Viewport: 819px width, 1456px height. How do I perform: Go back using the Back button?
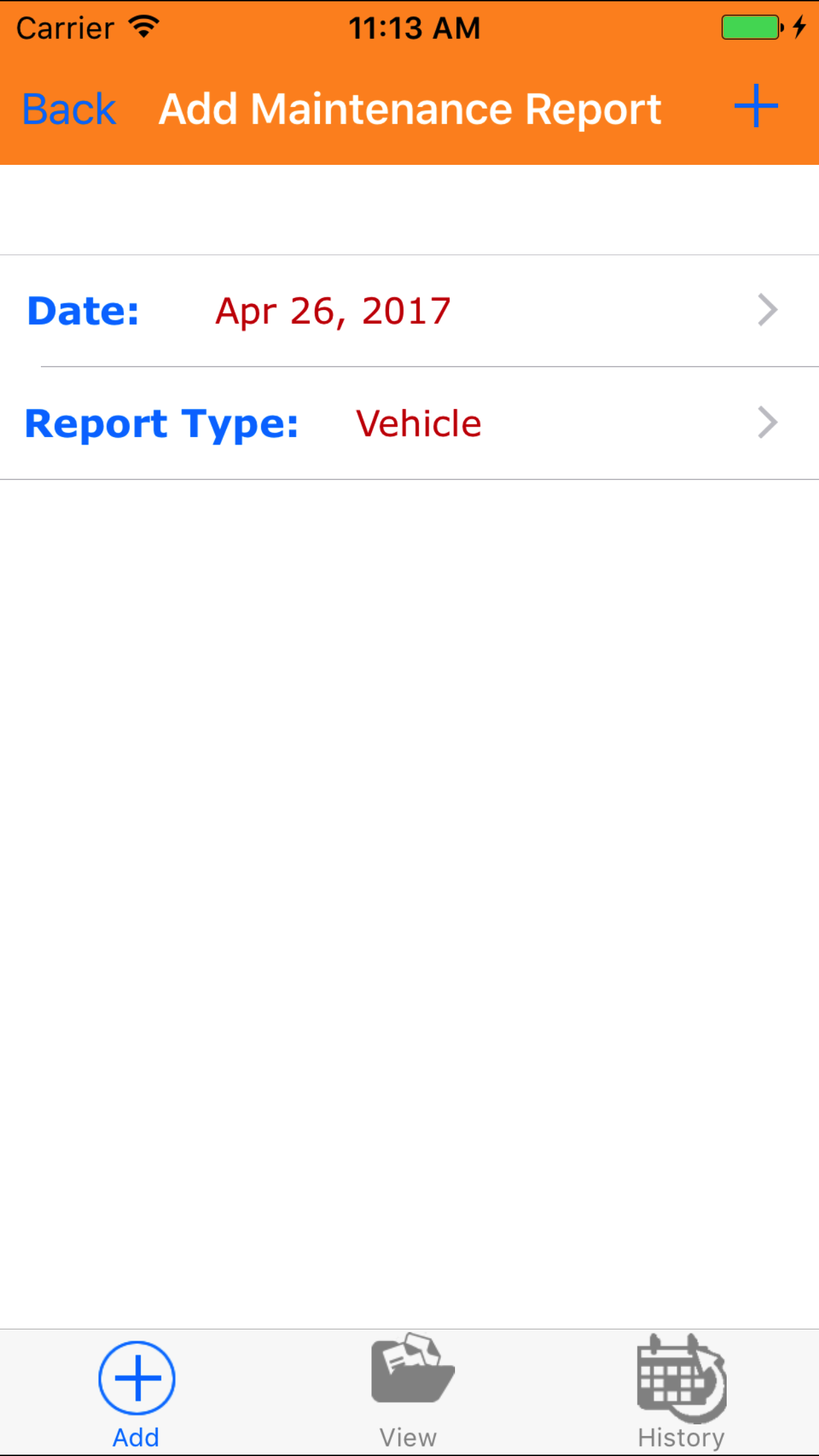click(x=69, y=109)
